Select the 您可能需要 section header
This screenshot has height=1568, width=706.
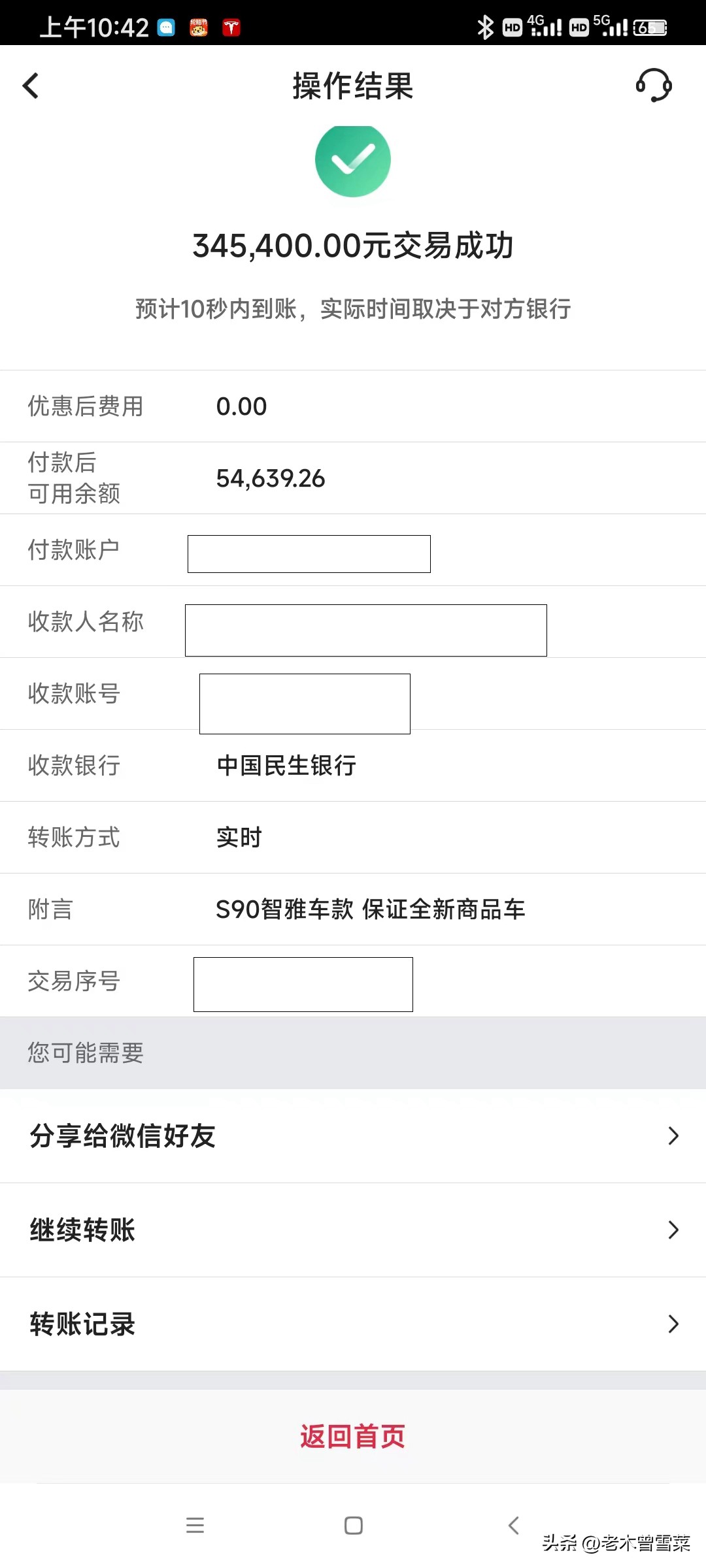[85, 1053]
